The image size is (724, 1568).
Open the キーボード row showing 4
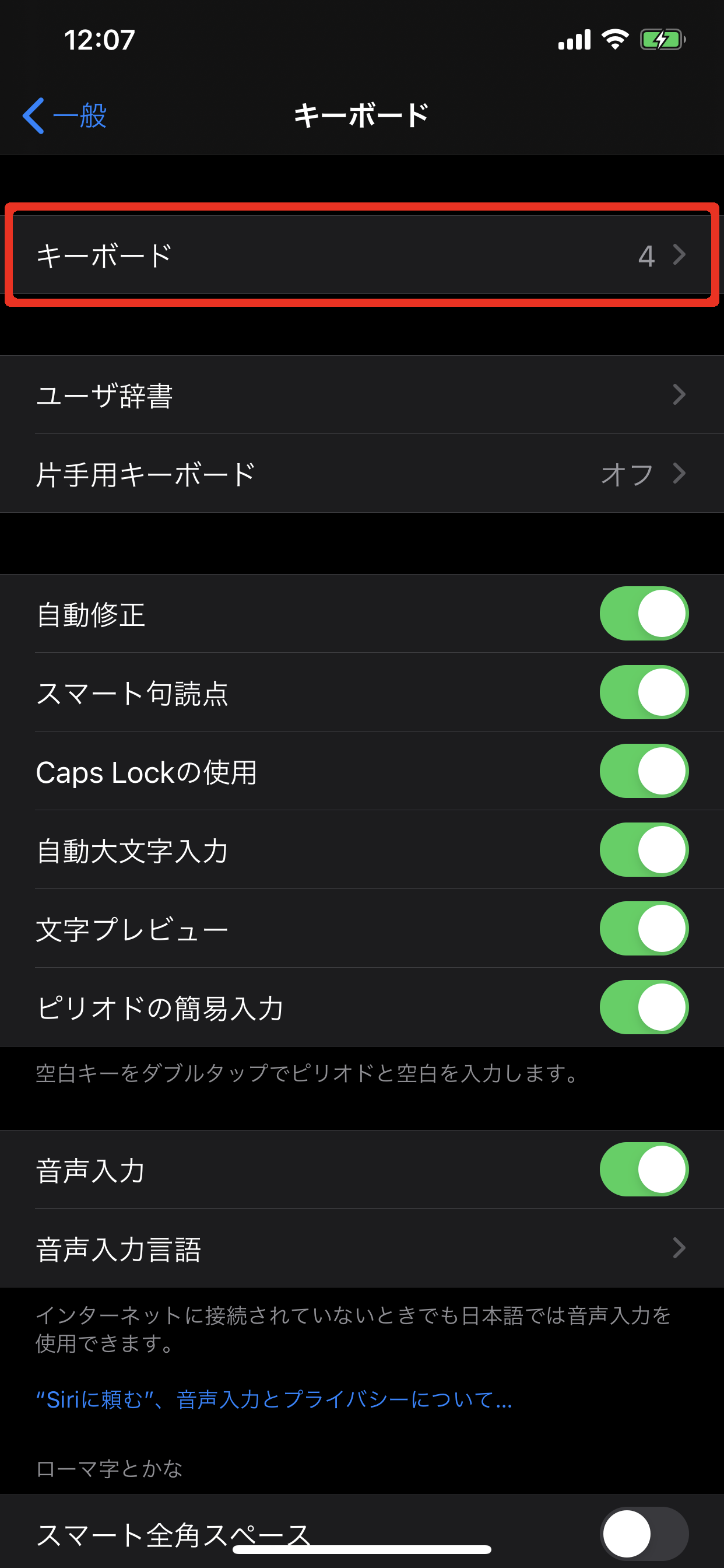click(x=361, y=255)
